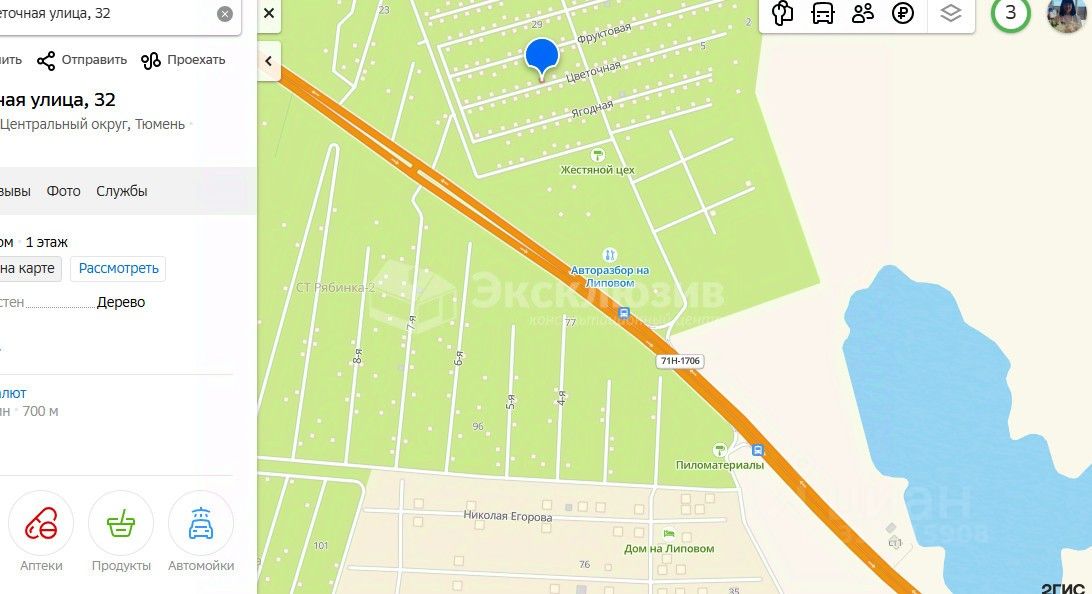The width and height of the screenshot is (1092, 594).
Task: Collapse the side panel with the arrow
Action: pyautogui.click(x=268, y=62)
